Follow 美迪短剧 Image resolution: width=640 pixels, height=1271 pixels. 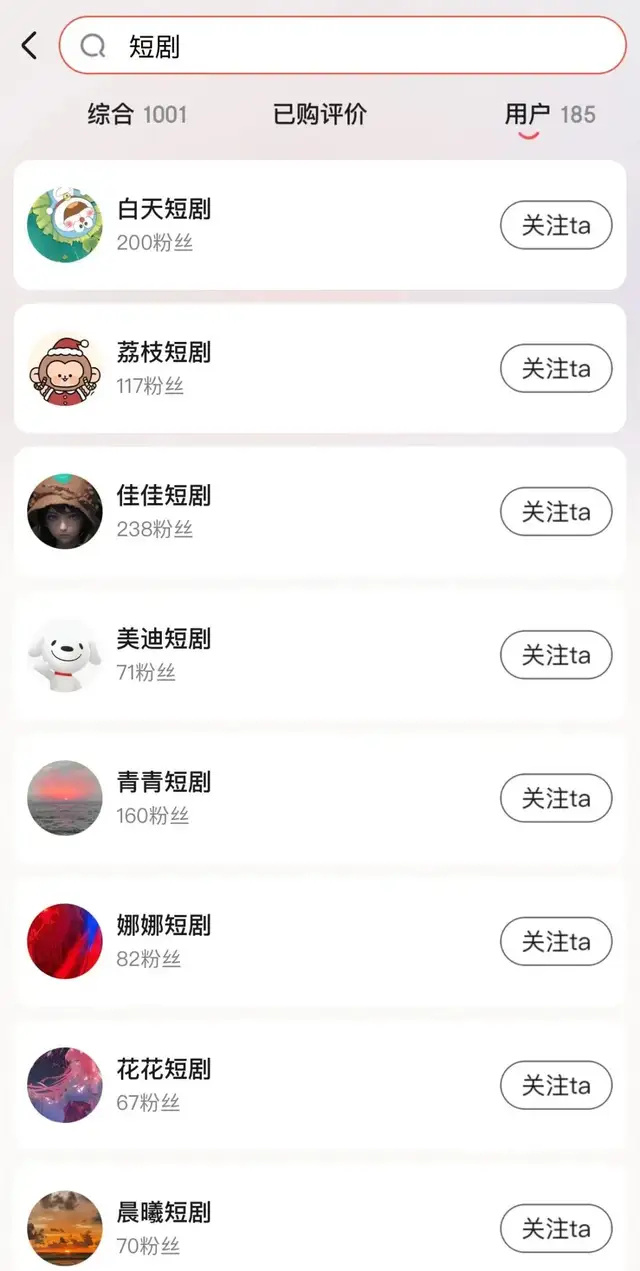pos(556,655)
